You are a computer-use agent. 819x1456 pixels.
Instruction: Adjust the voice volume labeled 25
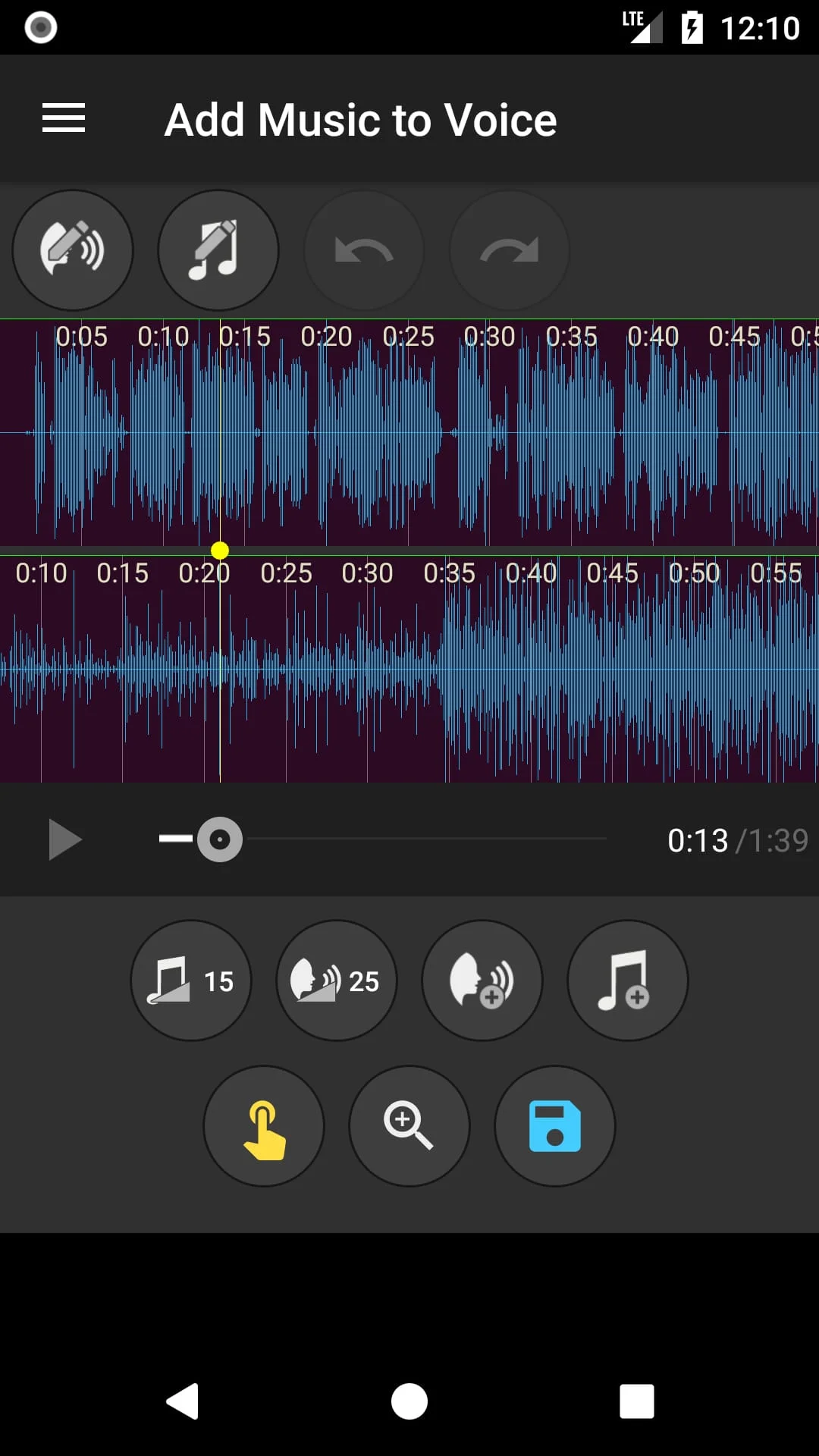[x=336, y=980]
